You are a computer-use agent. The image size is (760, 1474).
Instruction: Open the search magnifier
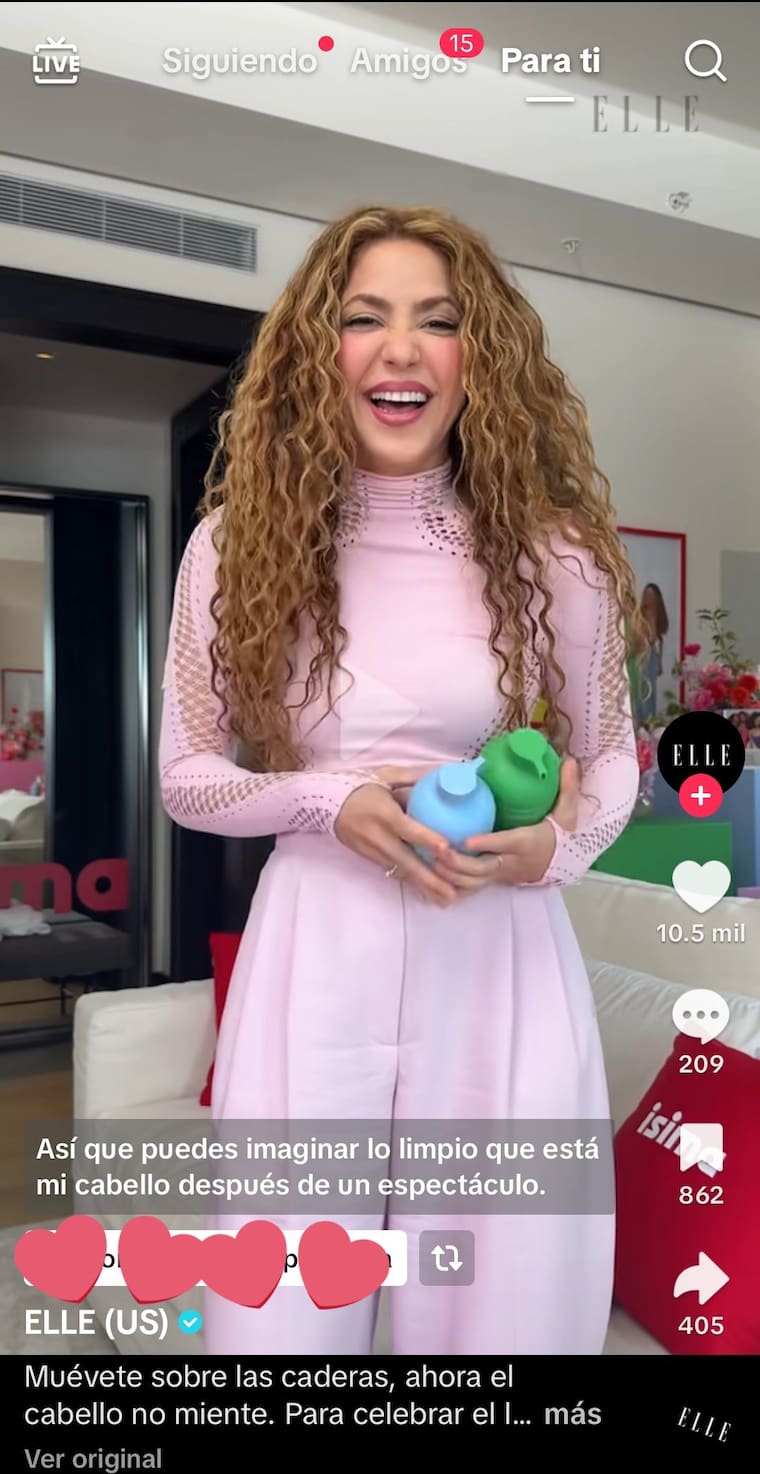coord(705,62)
